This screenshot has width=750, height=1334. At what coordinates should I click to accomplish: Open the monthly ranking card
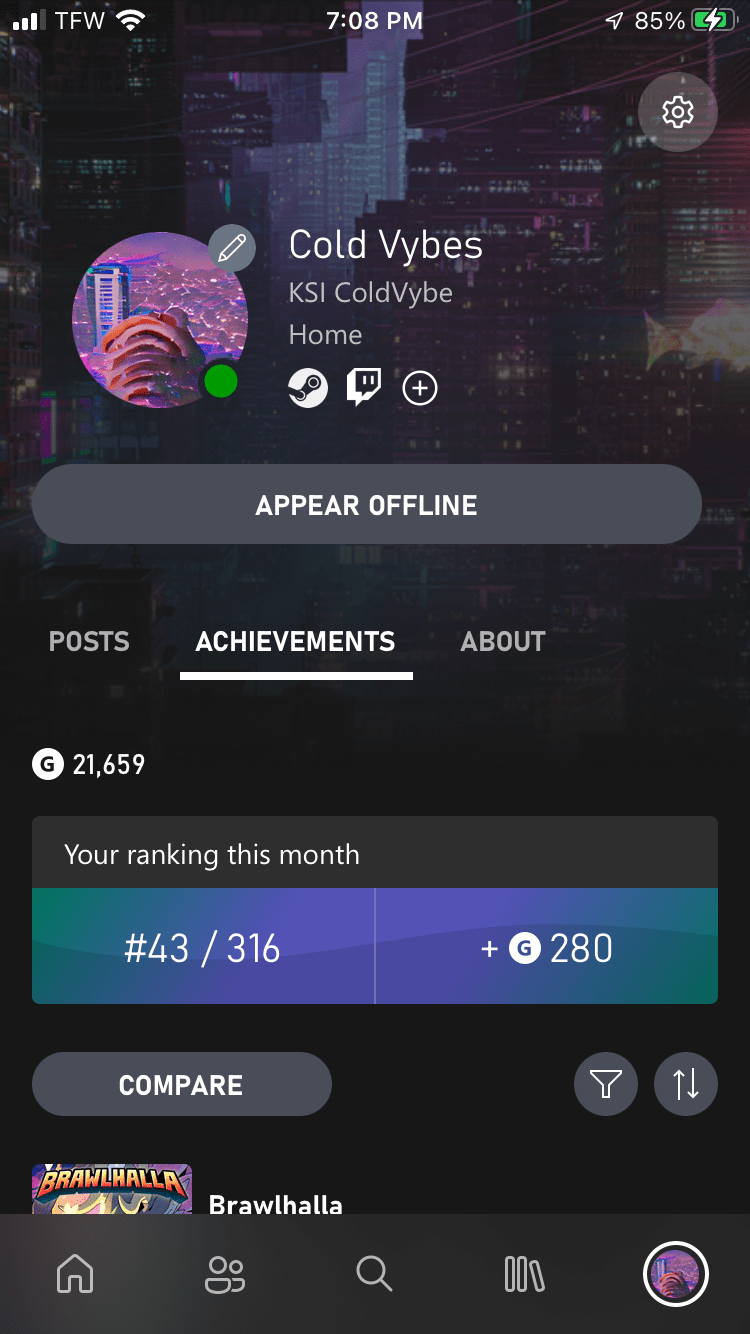375,910
